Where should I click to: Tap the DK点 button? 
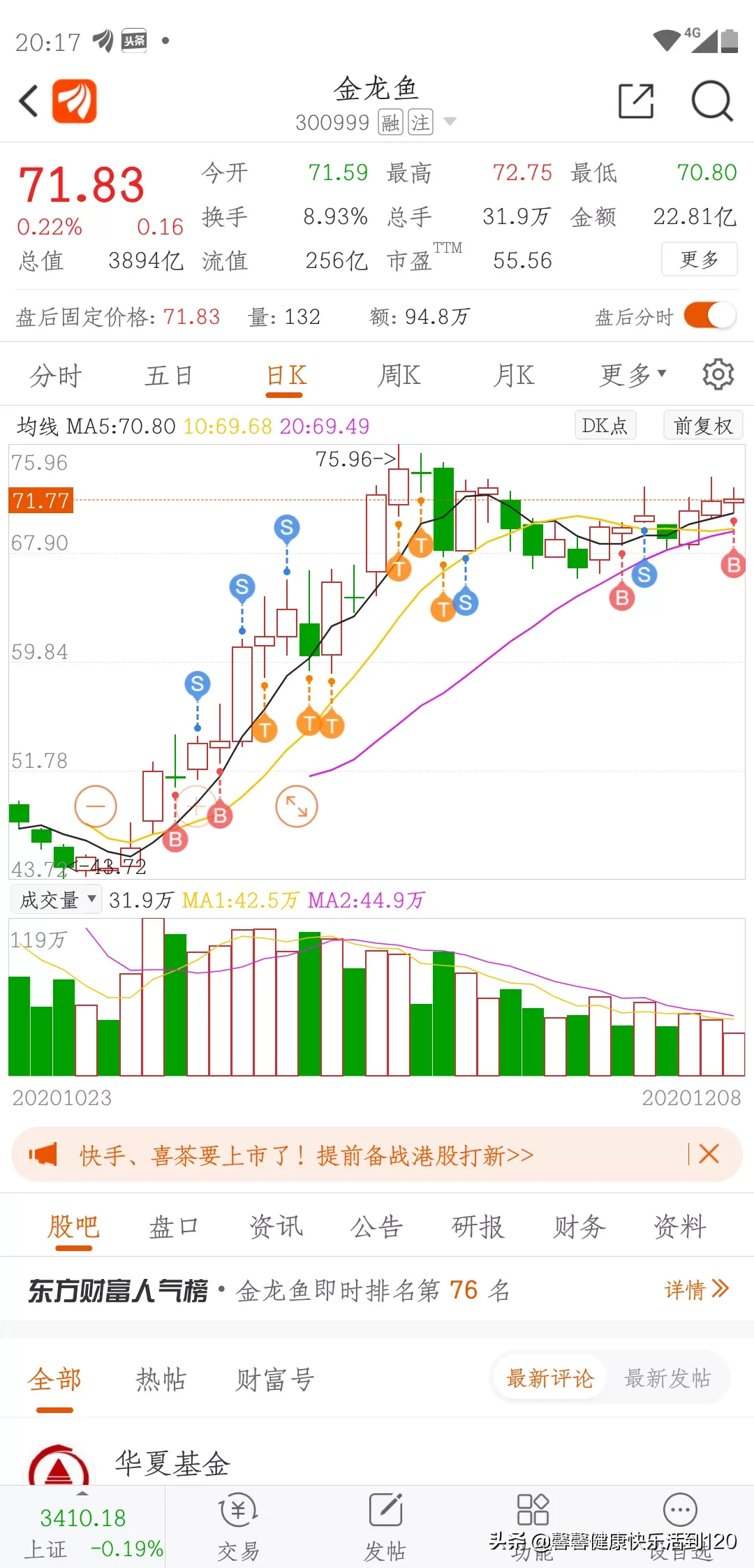pos(605,425)
